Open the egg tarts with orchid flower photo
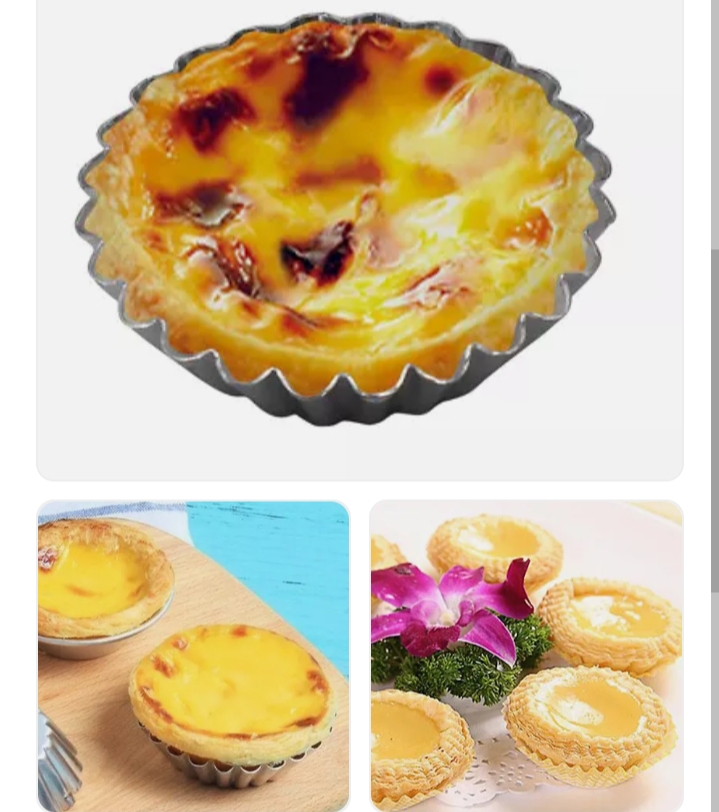Image resolution: width=719 pixels, height=812 pixels. [x=526, y=655]
